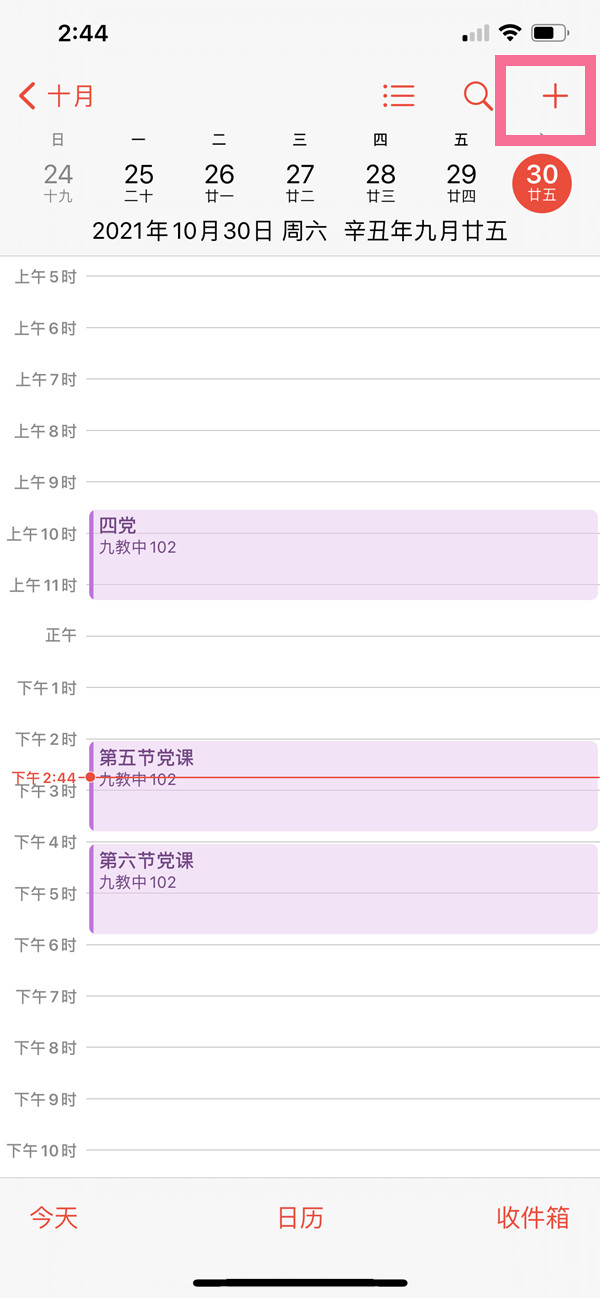Add a new calendar event
This screenshot has width=600, height=1298.
(x=554, y=96)
